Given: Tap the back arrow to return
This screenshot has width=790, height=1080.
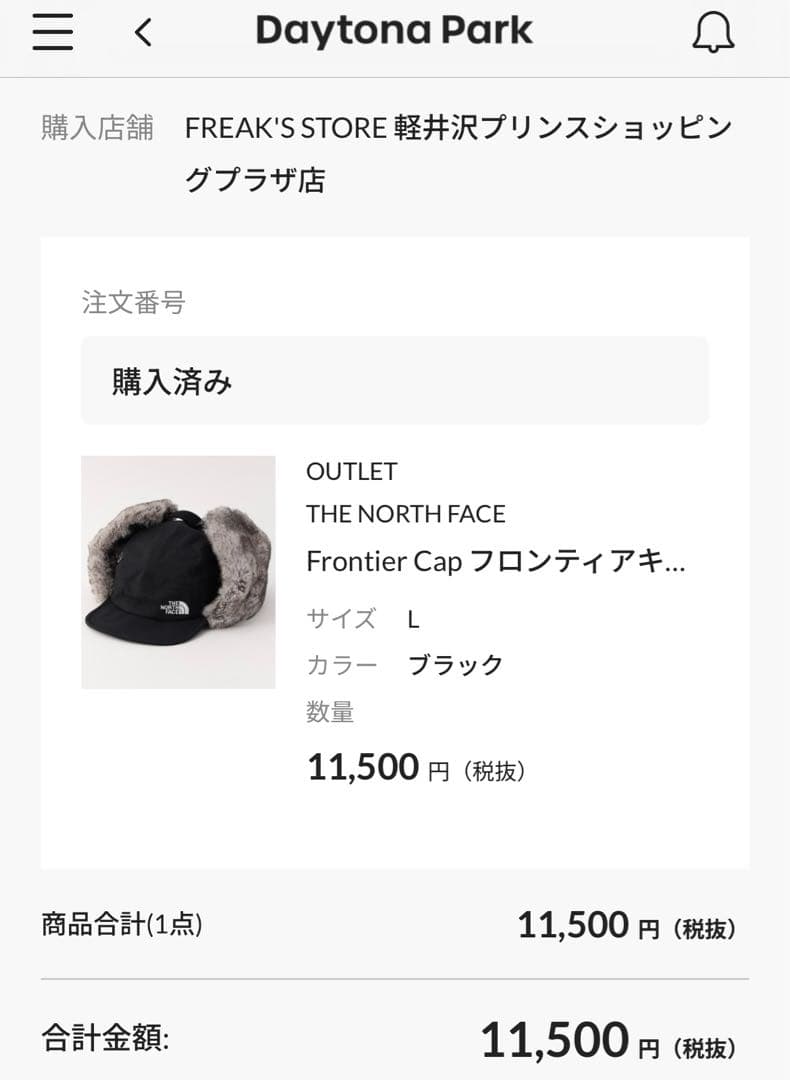Looking at the screenshot, I should pos(140,32).
